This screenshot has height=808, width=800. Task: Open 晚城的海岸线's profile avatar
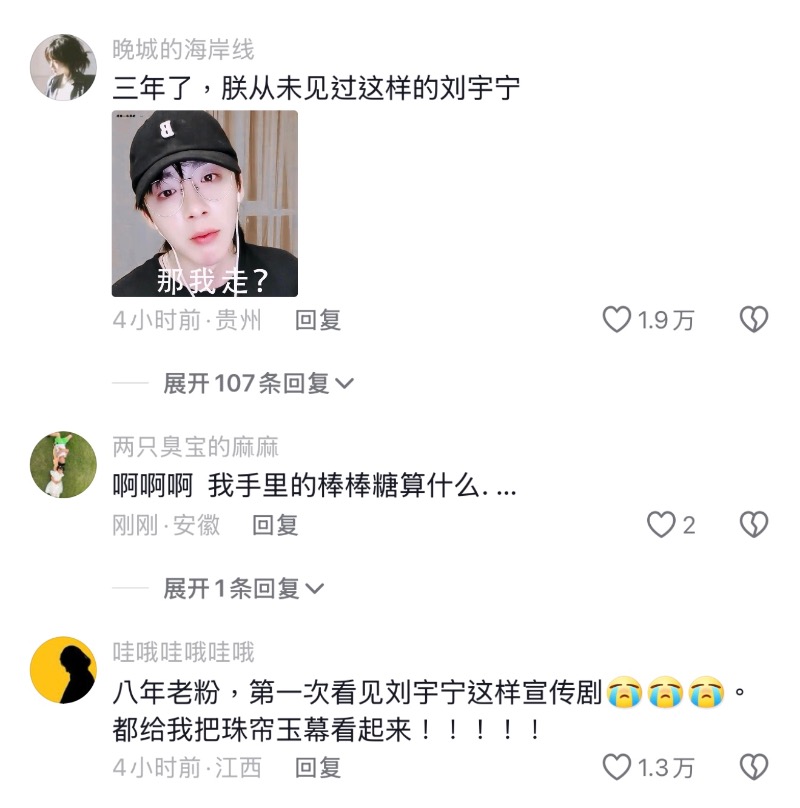[x=63, y=67]
